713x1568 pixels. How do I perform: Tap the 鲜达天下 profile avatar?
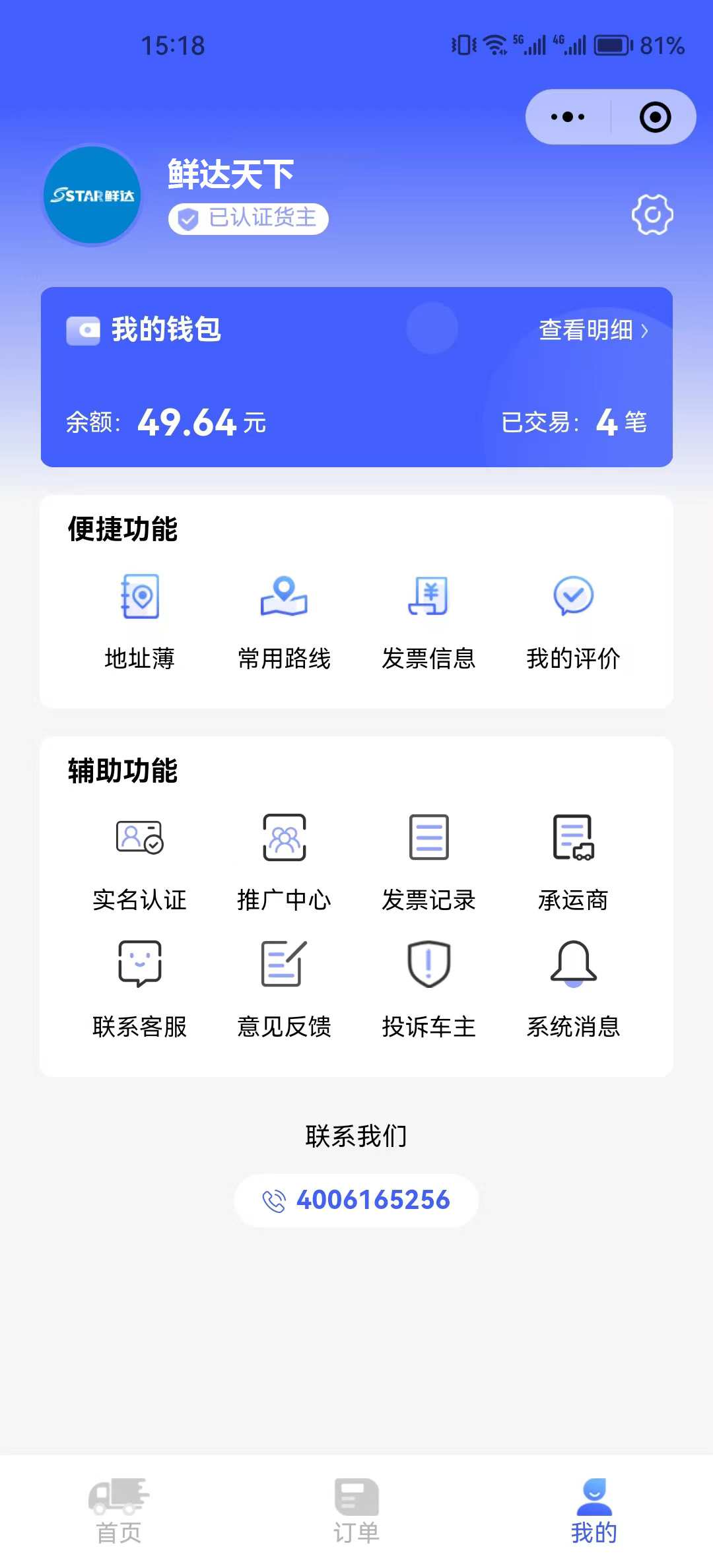(92, 195)
